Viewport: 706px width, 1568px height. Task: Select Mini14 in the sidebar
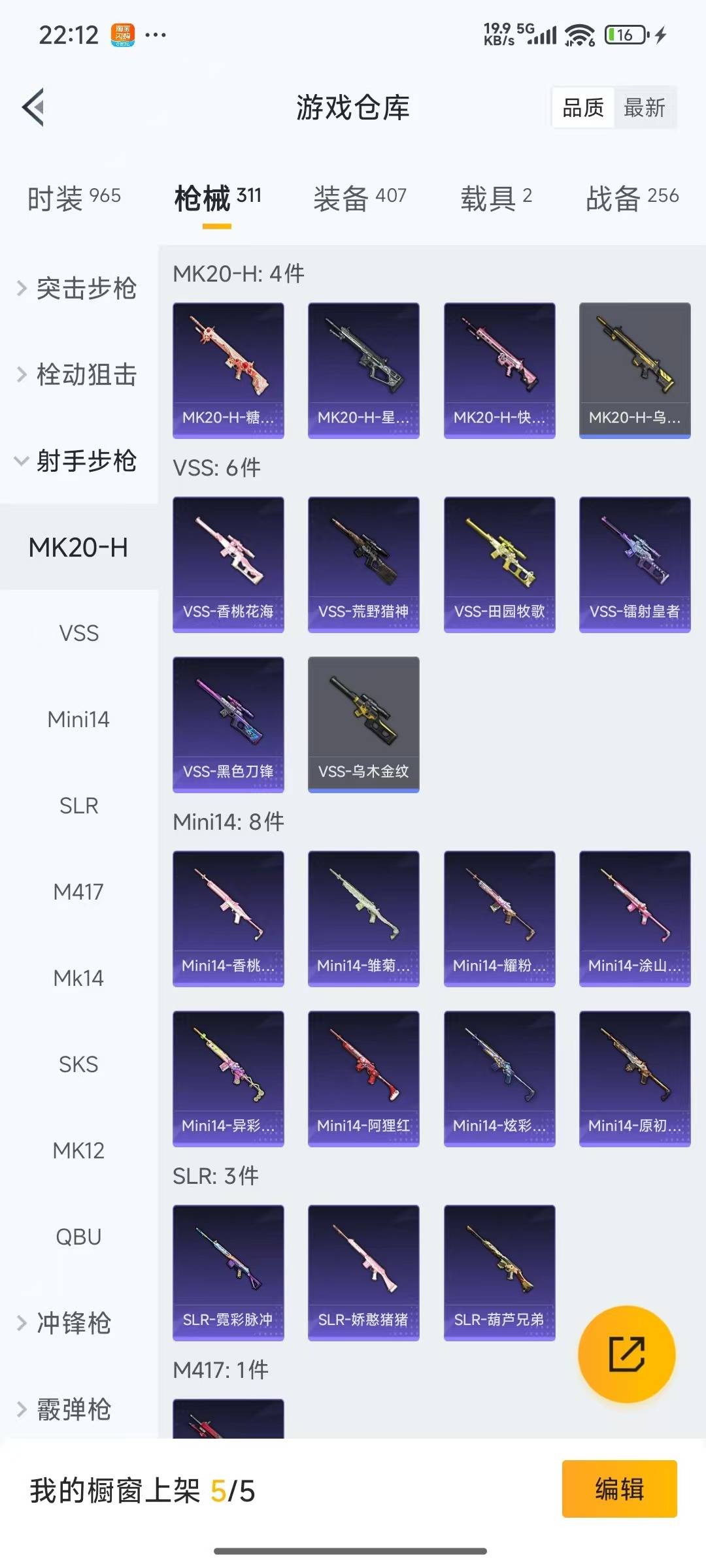(78, 719)
